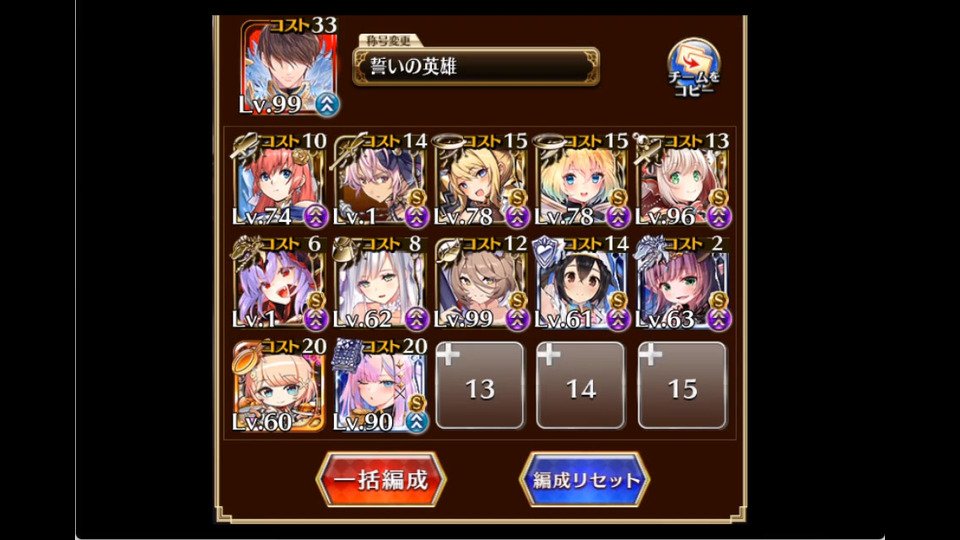Viewport: 960px width, 540px height.
Task: Select the cost 2 unit at Lv.63
Action: (682, 284)
